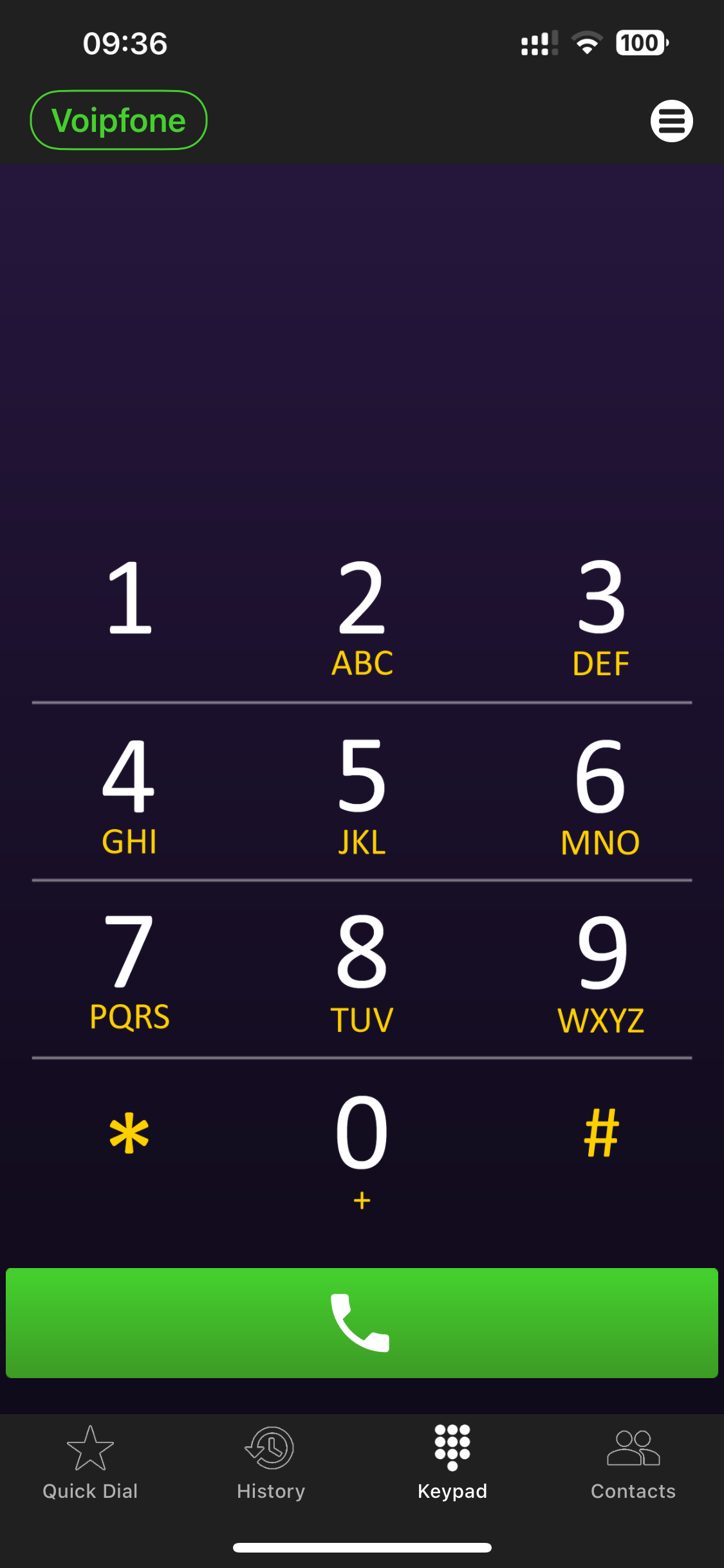Viewport: 724px width, 1568px height.
Task: Open the hamburger menu icon
Action: pyautogui.click(x=671, y=120)
